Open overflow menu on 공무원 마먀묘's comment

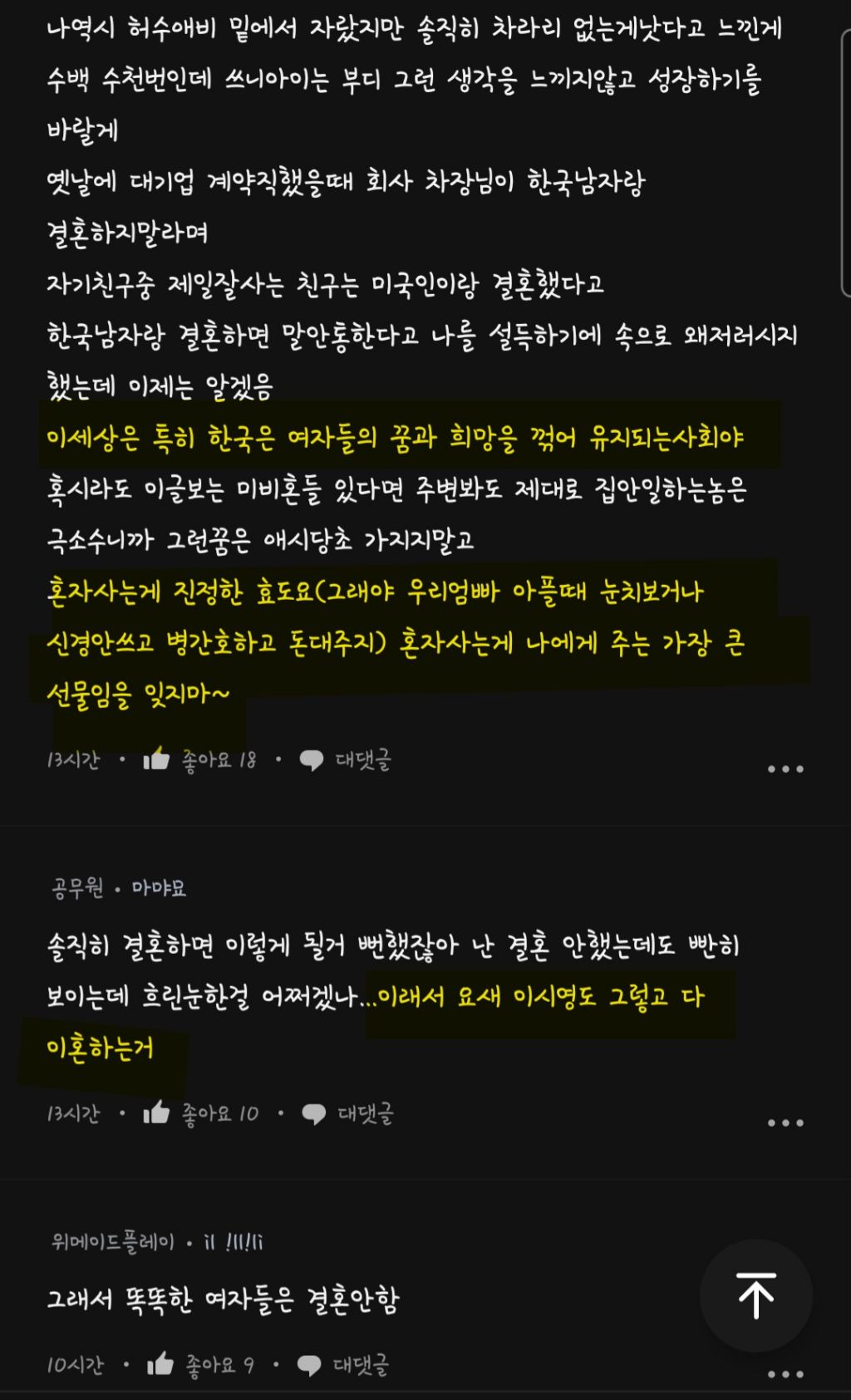(x=785, y=1123)
